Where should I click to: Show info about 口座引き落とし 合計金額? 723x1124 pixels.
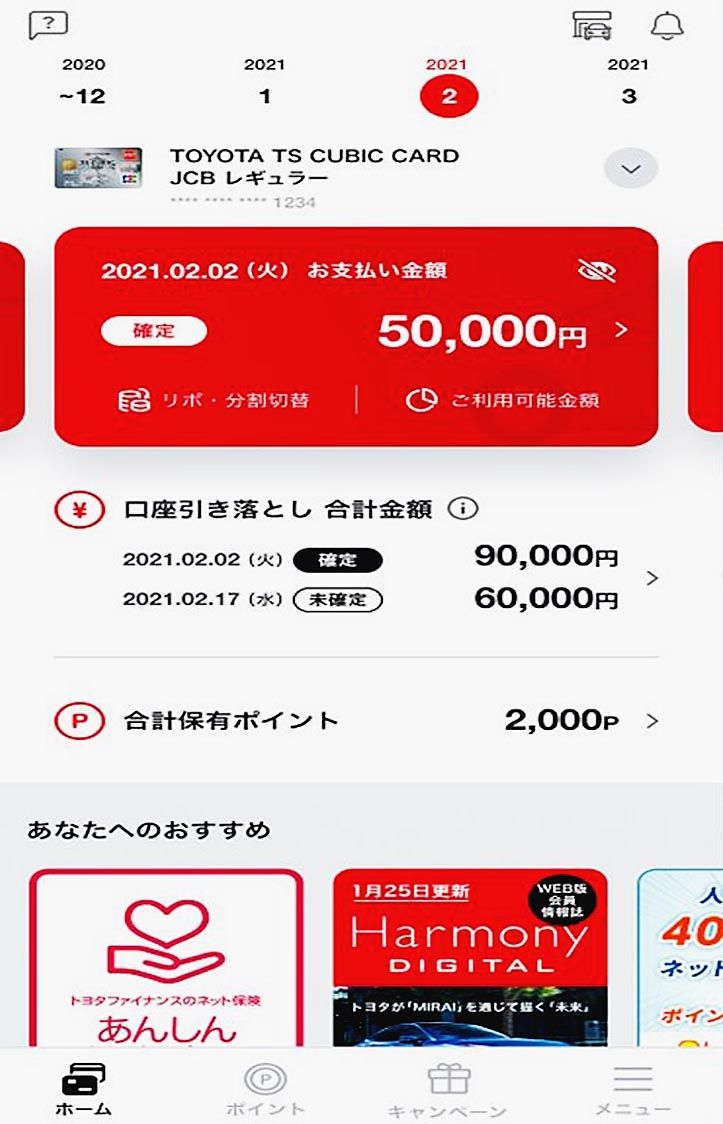[462, 509]
